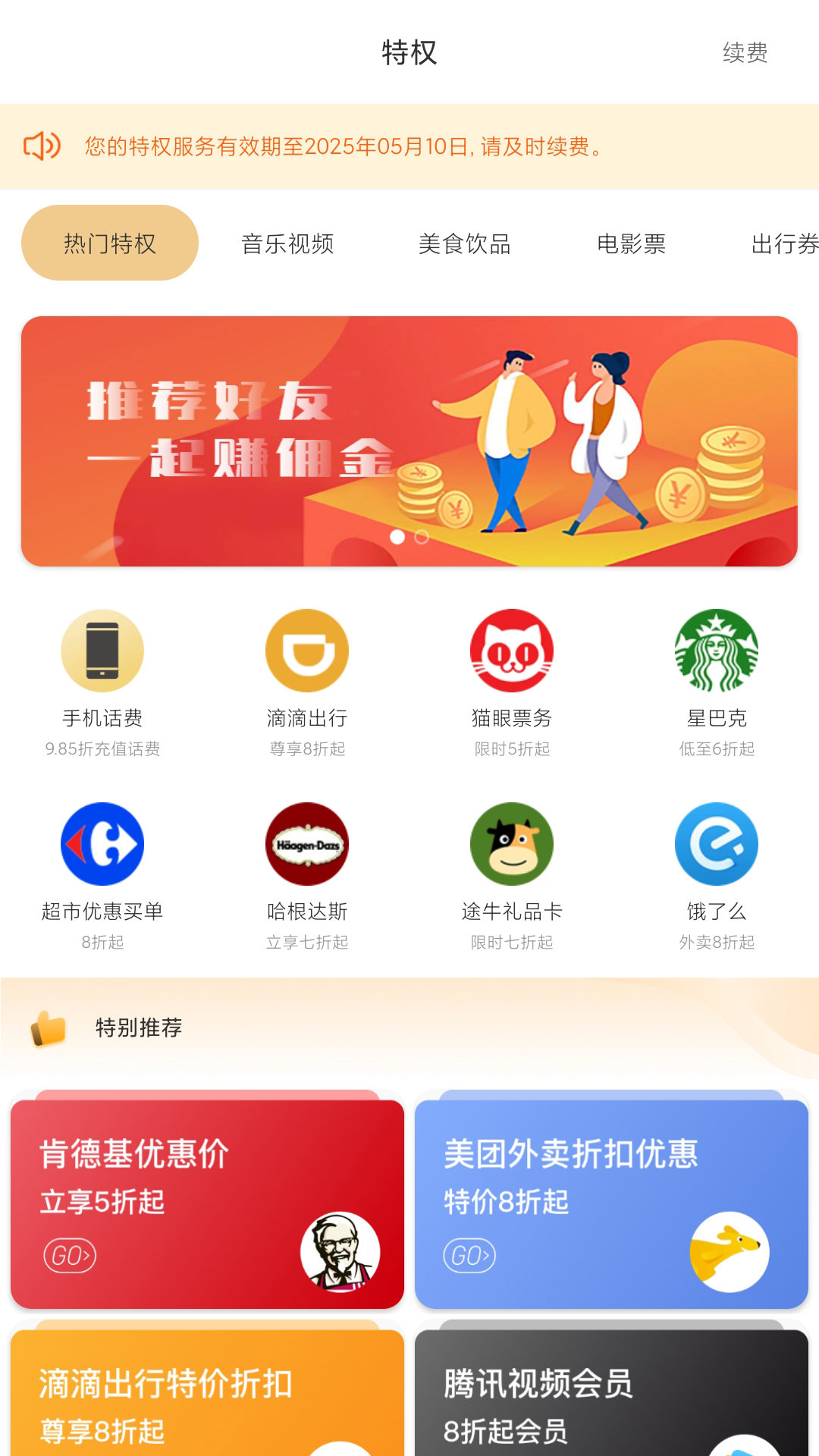Switch to the 美食饮品 tab

(464, 243)
